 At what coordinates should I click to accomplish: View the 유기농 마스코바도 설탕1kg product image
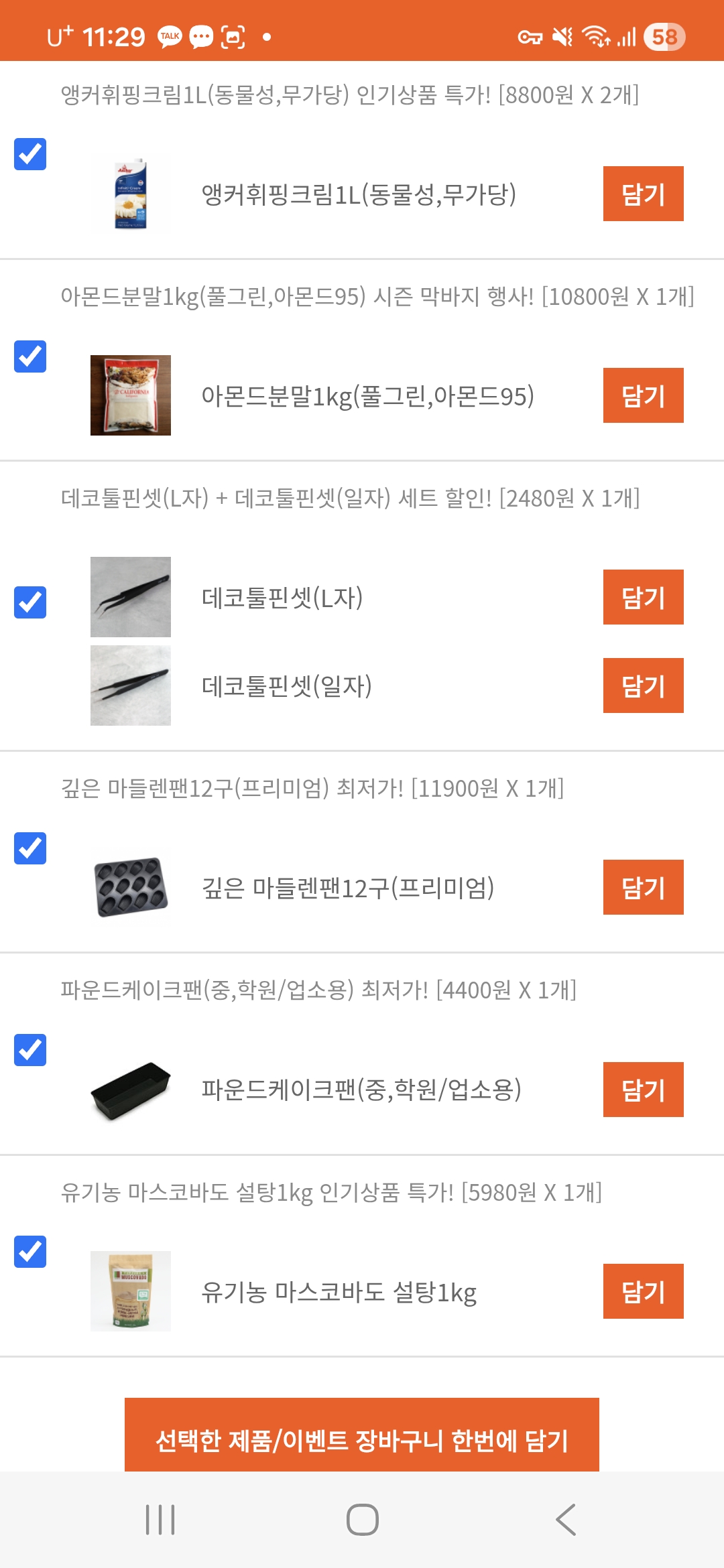tap(131, 1291)
